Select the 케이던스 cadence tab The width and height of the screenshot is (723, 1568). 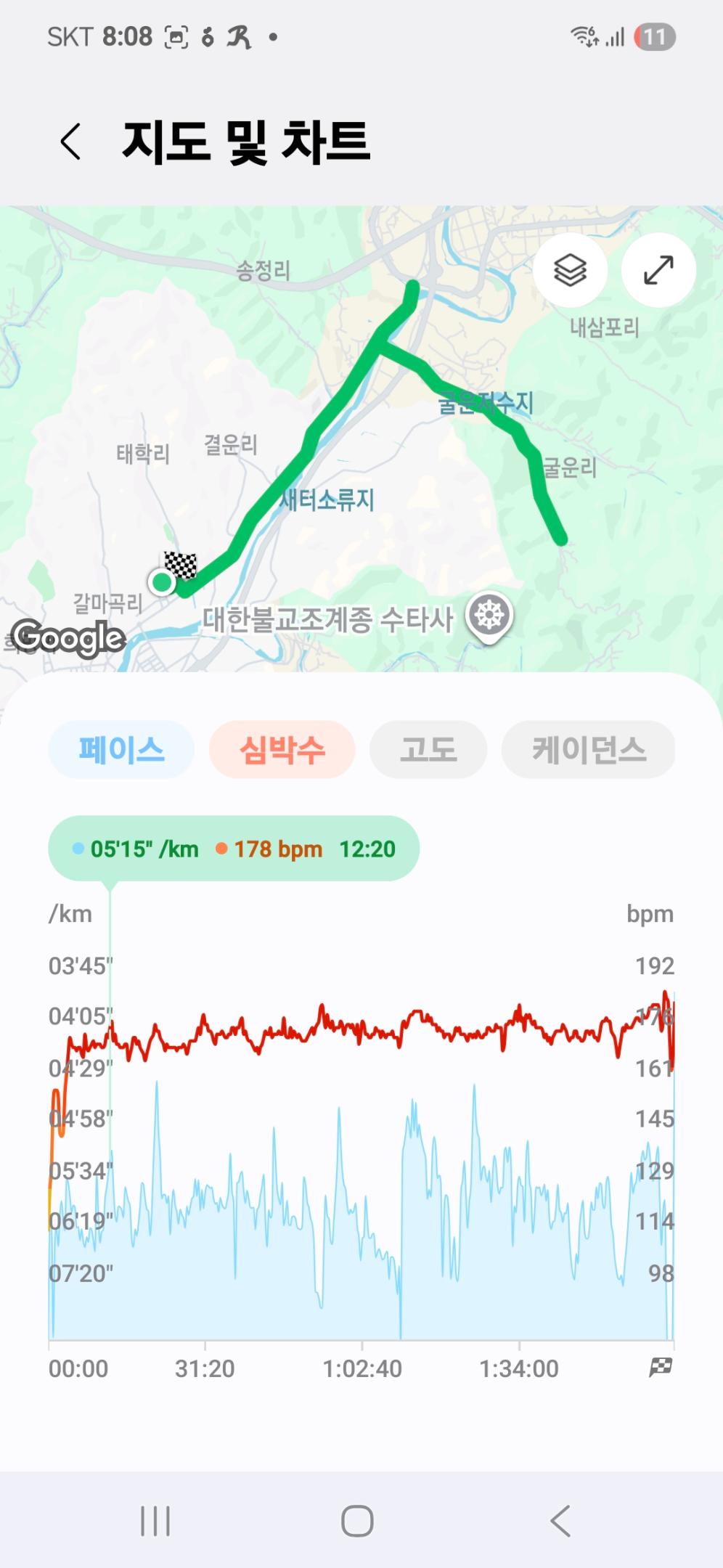coord(588,751)
